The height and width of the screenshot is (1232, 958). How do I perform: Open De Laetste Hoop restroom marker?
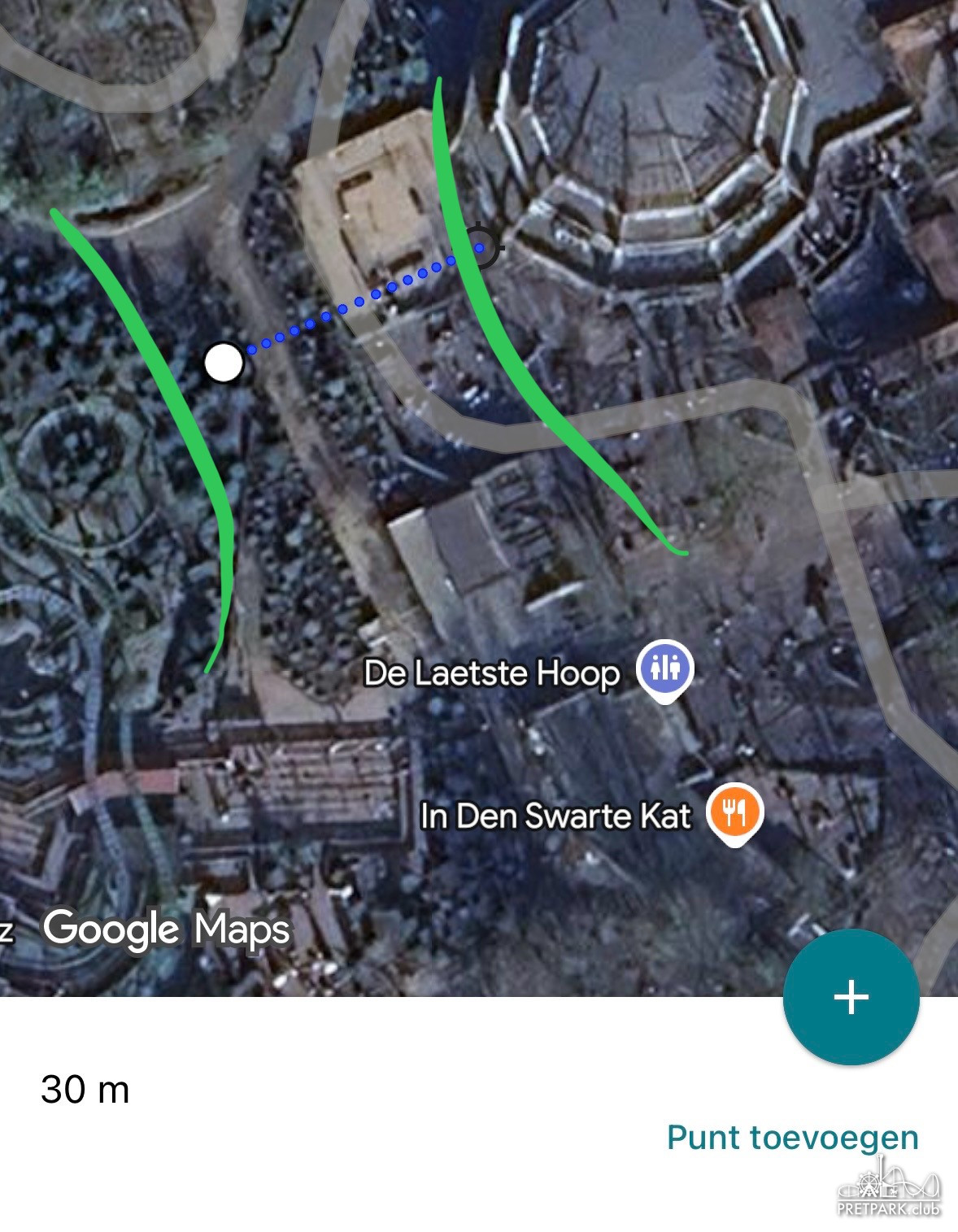pyautogui.click(x=664, y=669)
